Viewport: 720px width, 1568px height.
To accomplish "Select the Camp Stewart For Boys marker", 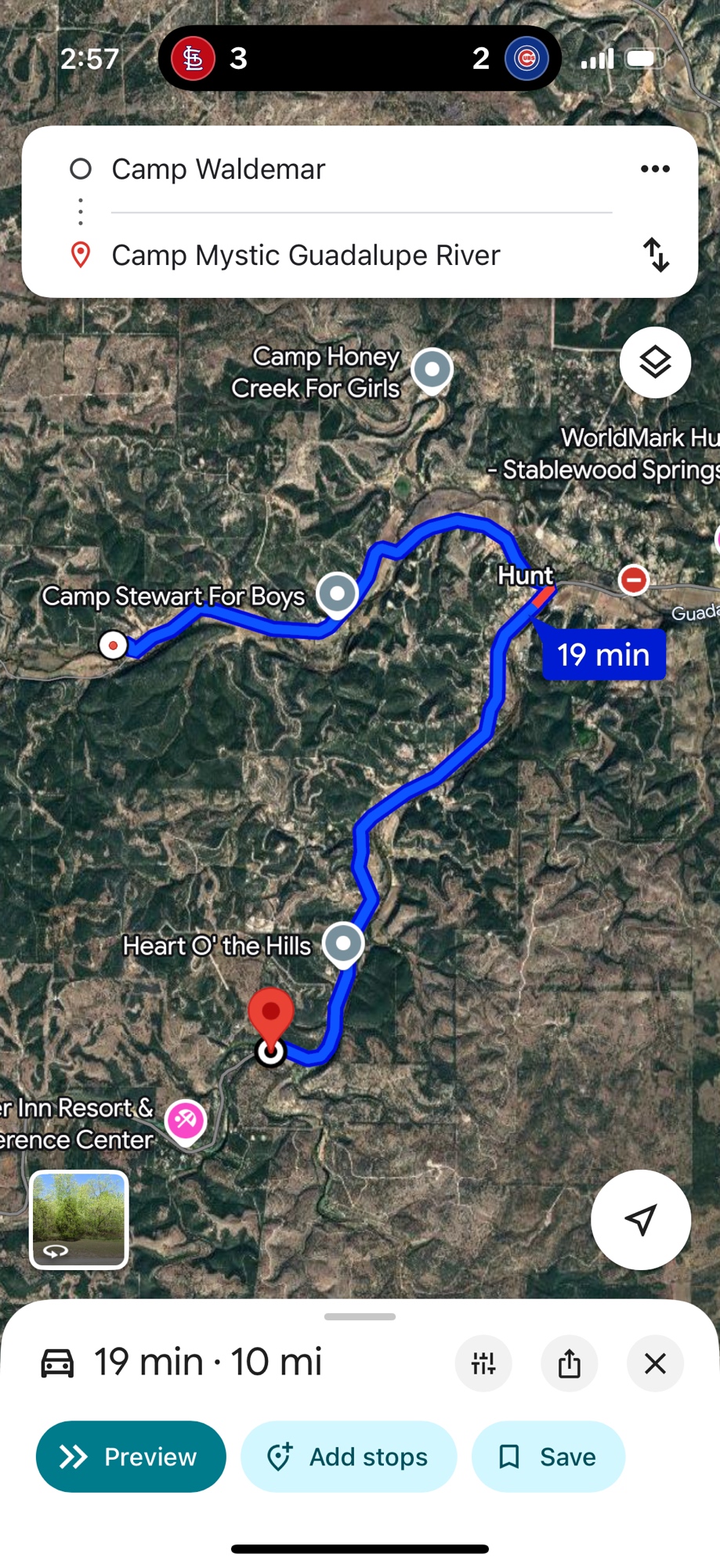I will [x=338, y=593].
